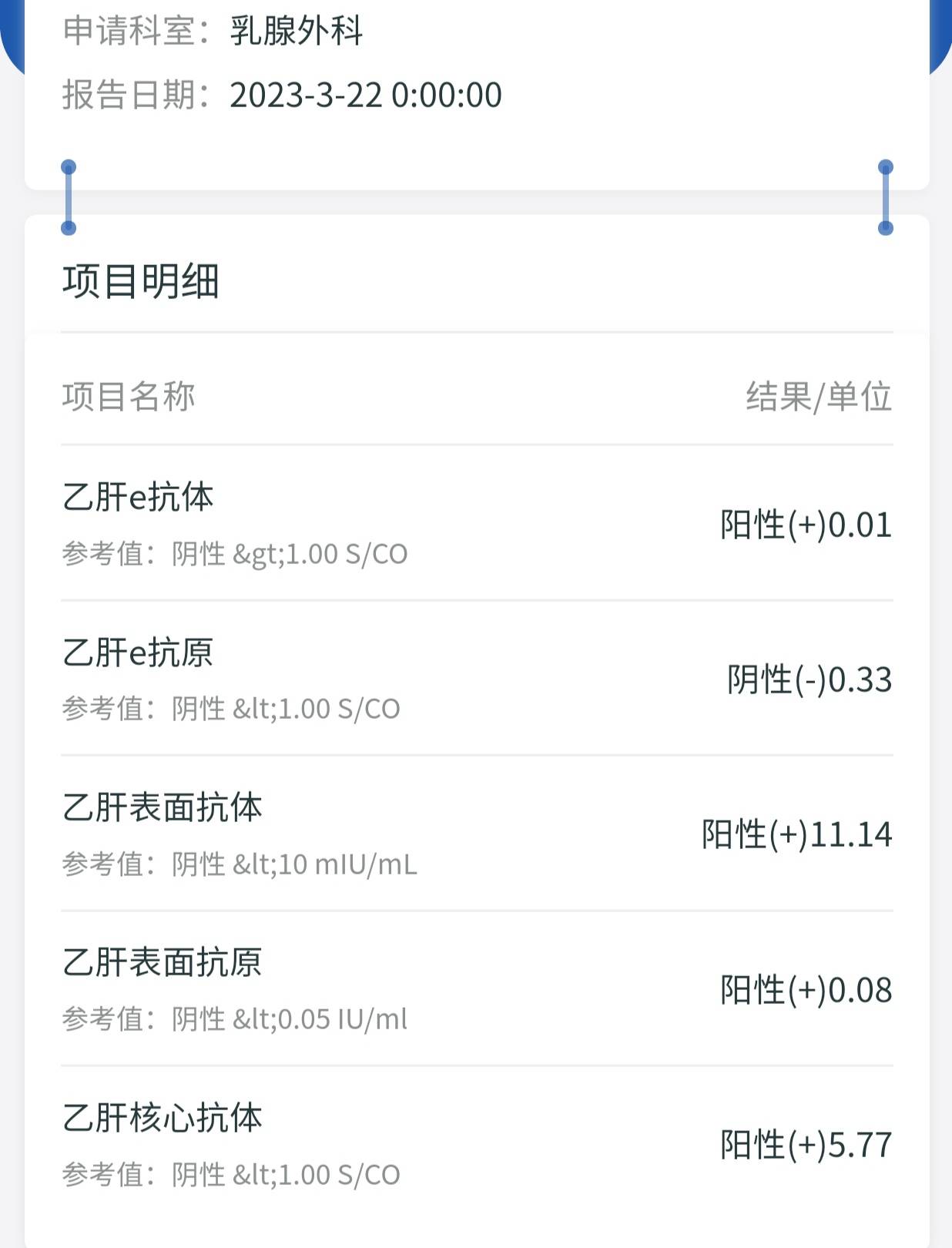Select the left blue selection handle
This screenshot has width=952, height=1248.
[x=69, y=195]
